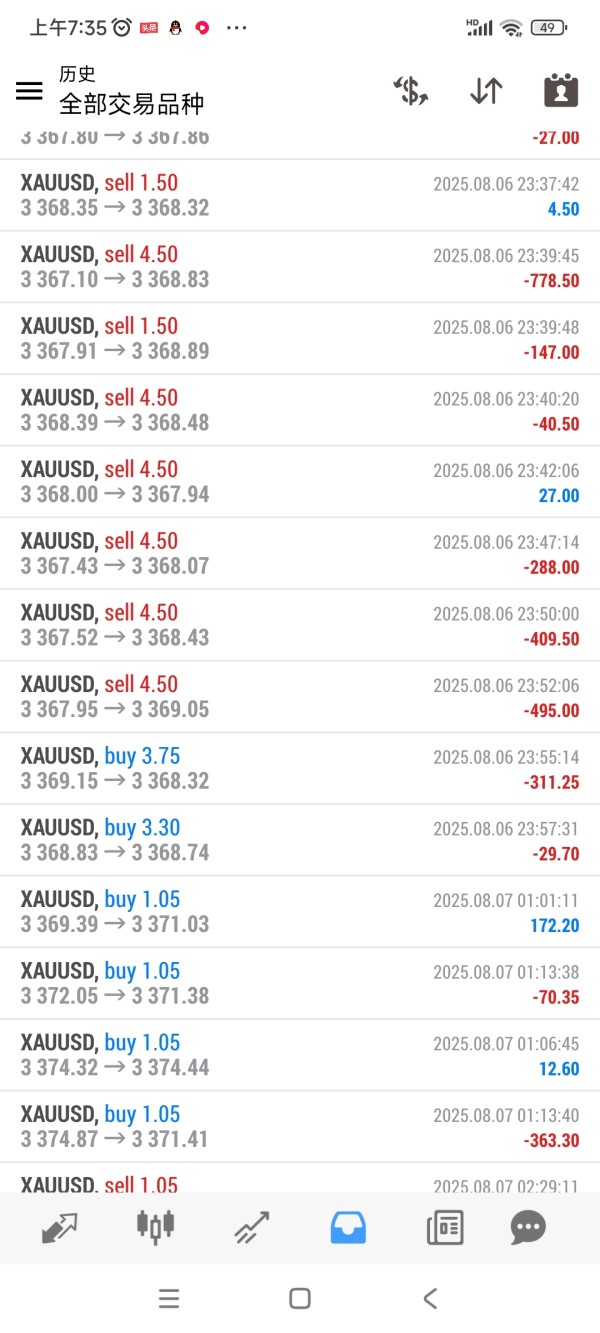600x1333 pixels.
Task: Open the sell 4.50 trade at 23:39:45
Action: pos(300,267)
